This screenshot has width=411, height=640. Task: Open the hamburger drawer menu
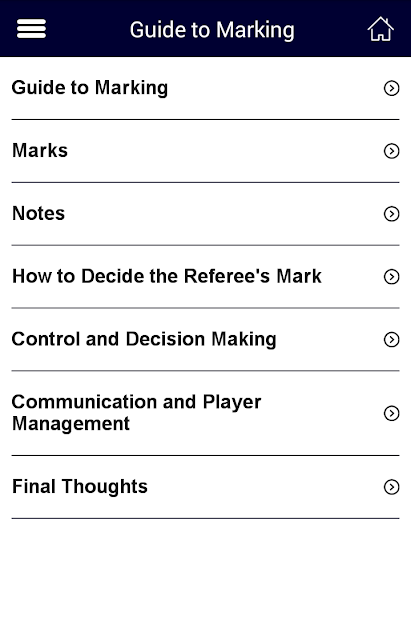[31, 29]
